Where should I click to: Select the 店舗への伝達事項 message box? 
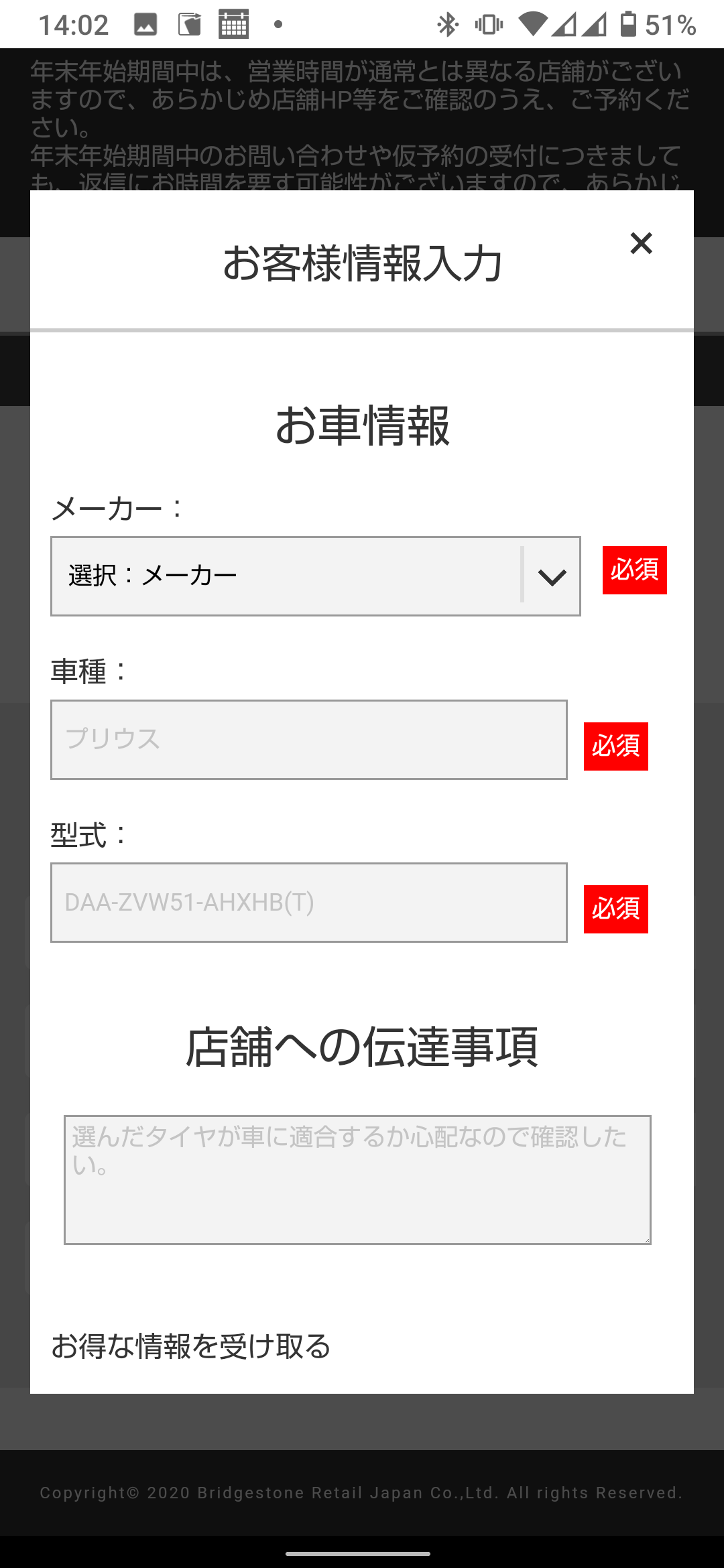coord(357,1179)
